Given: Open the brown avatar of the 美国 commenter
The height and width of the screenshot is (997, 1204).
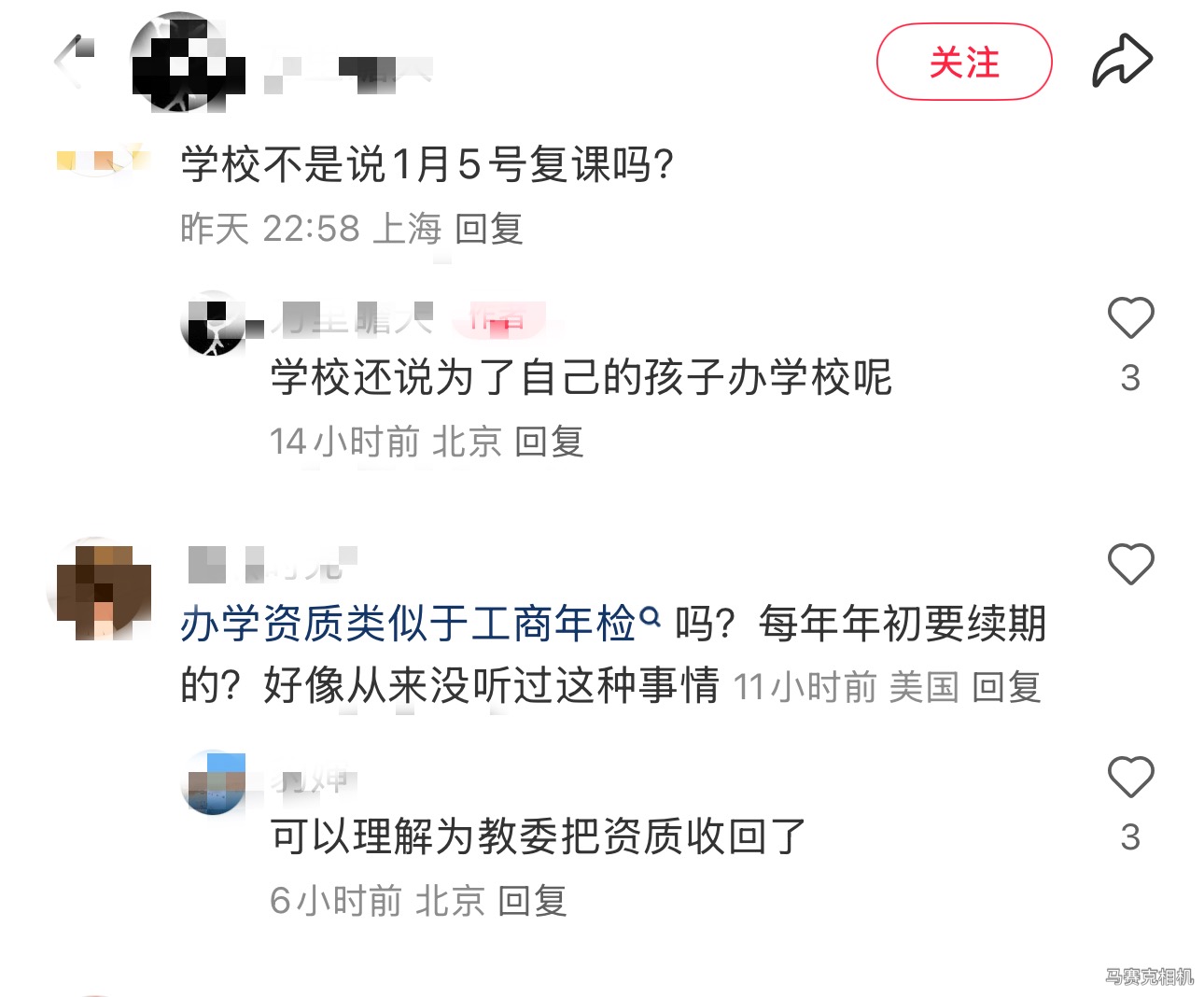Looking at the screenshot, I should [100, 588].
